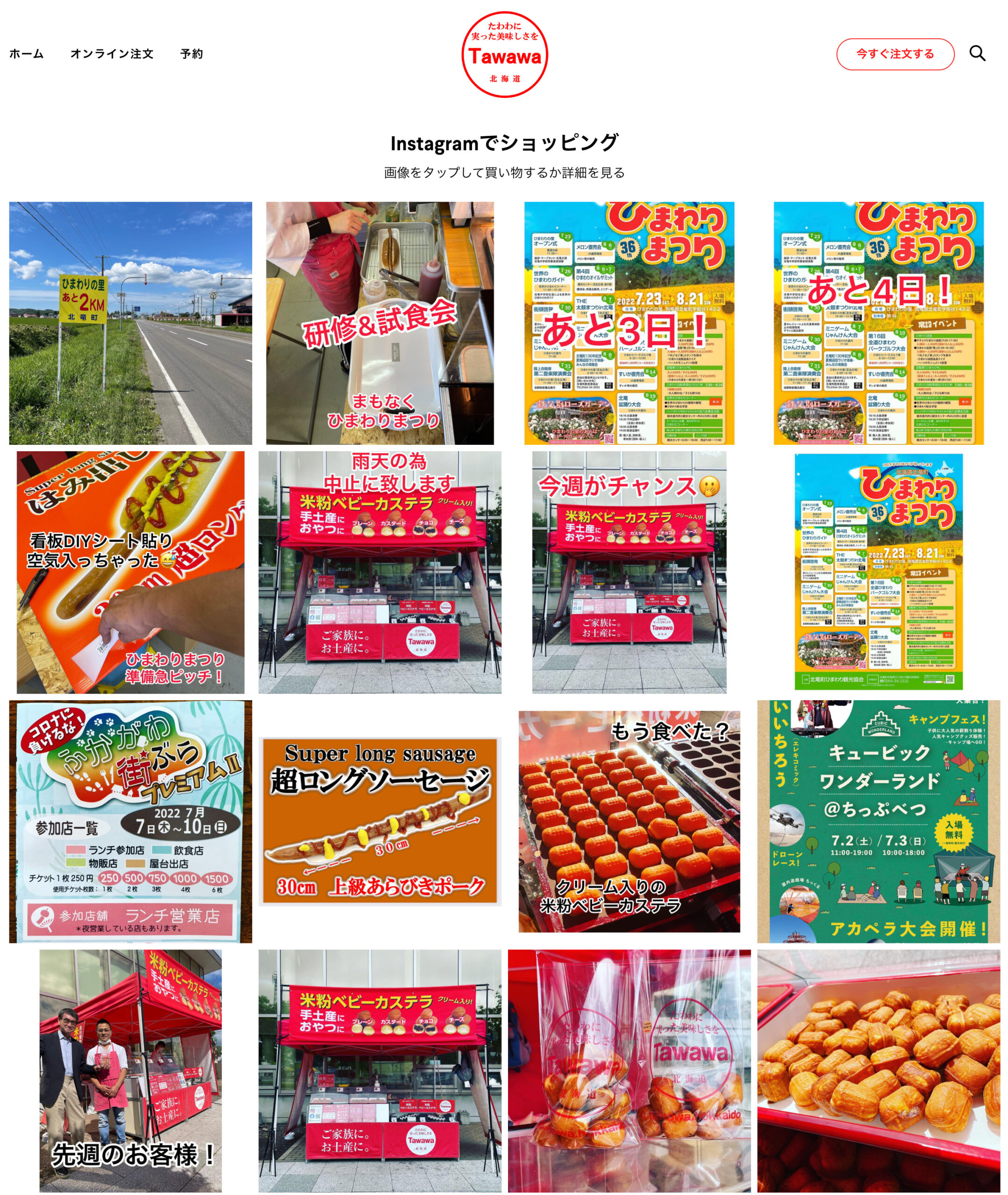This screenshot has height=1195, width=1008.
Task: Open the もう食べた？ castella griddle photo
Action: coord(628,828)
